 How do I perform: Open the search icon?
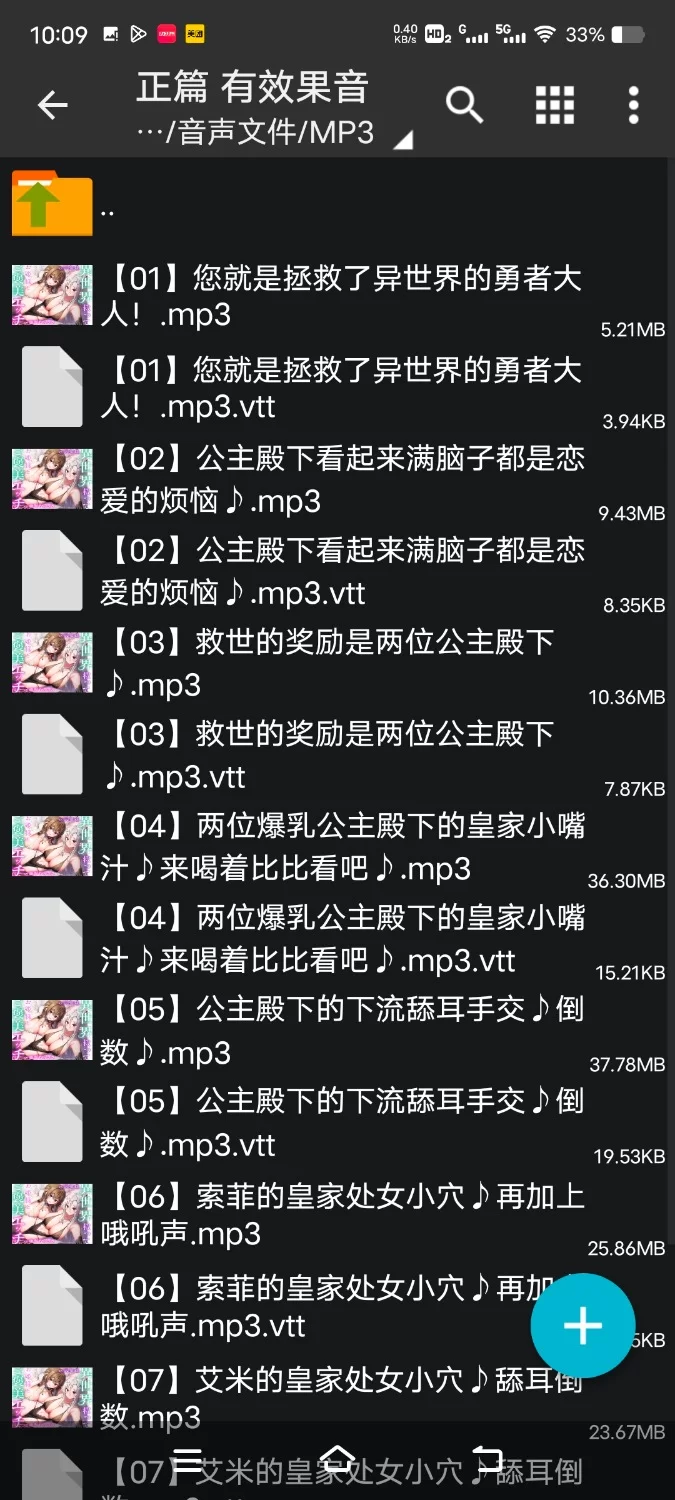tap(464, 104)
